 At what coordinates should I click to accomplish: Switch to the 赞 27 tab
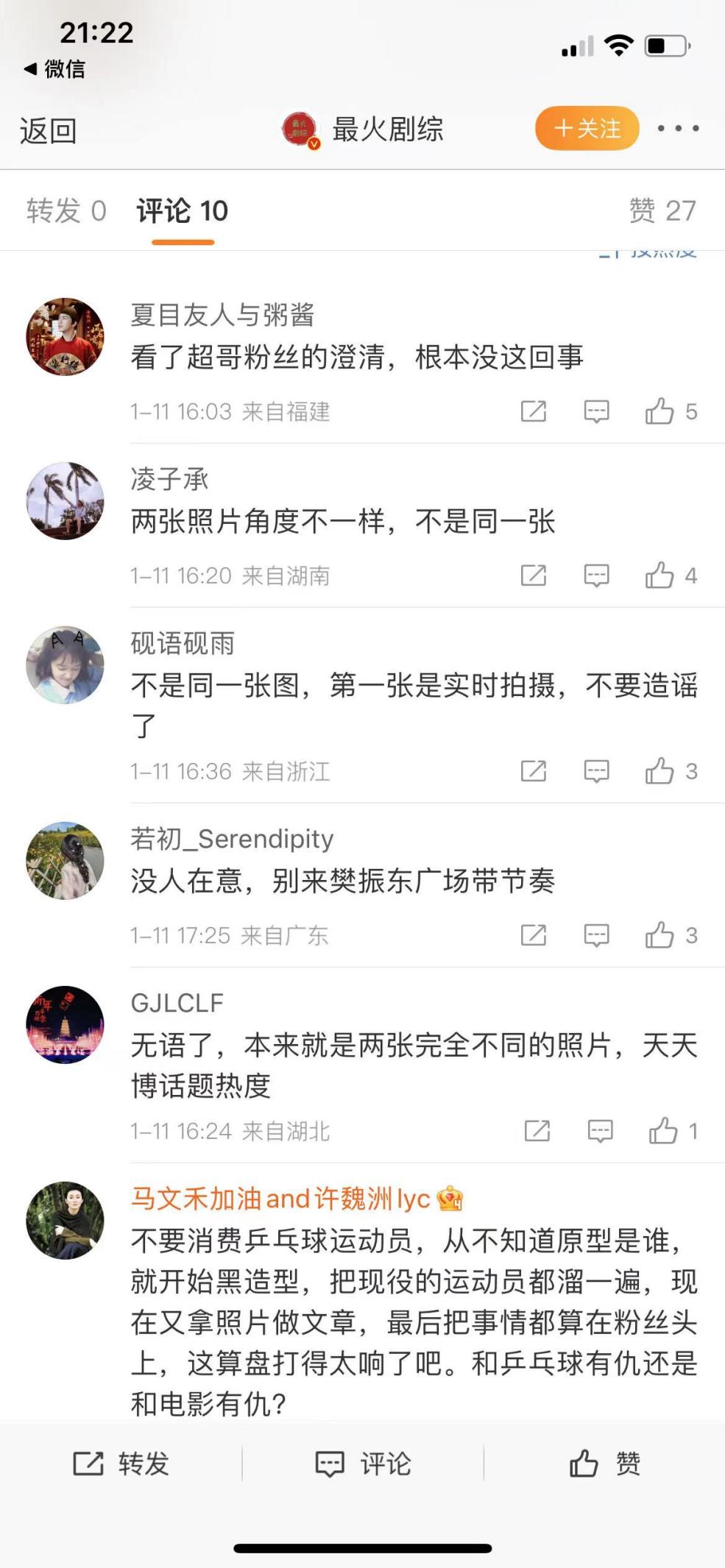click(662, 211)
